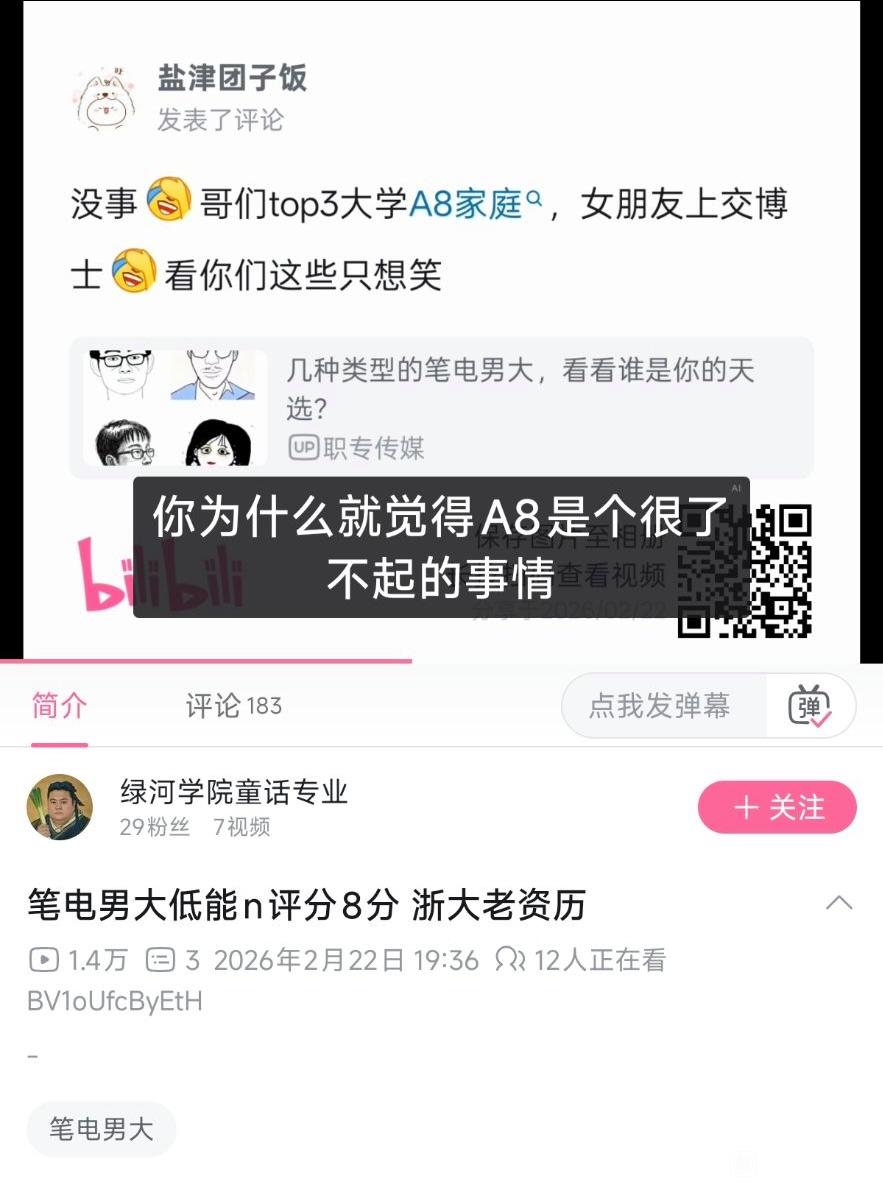Toggle the danmaku 弹 switch
This screenshot has width=883, height=1187.
tap(809, 706)
